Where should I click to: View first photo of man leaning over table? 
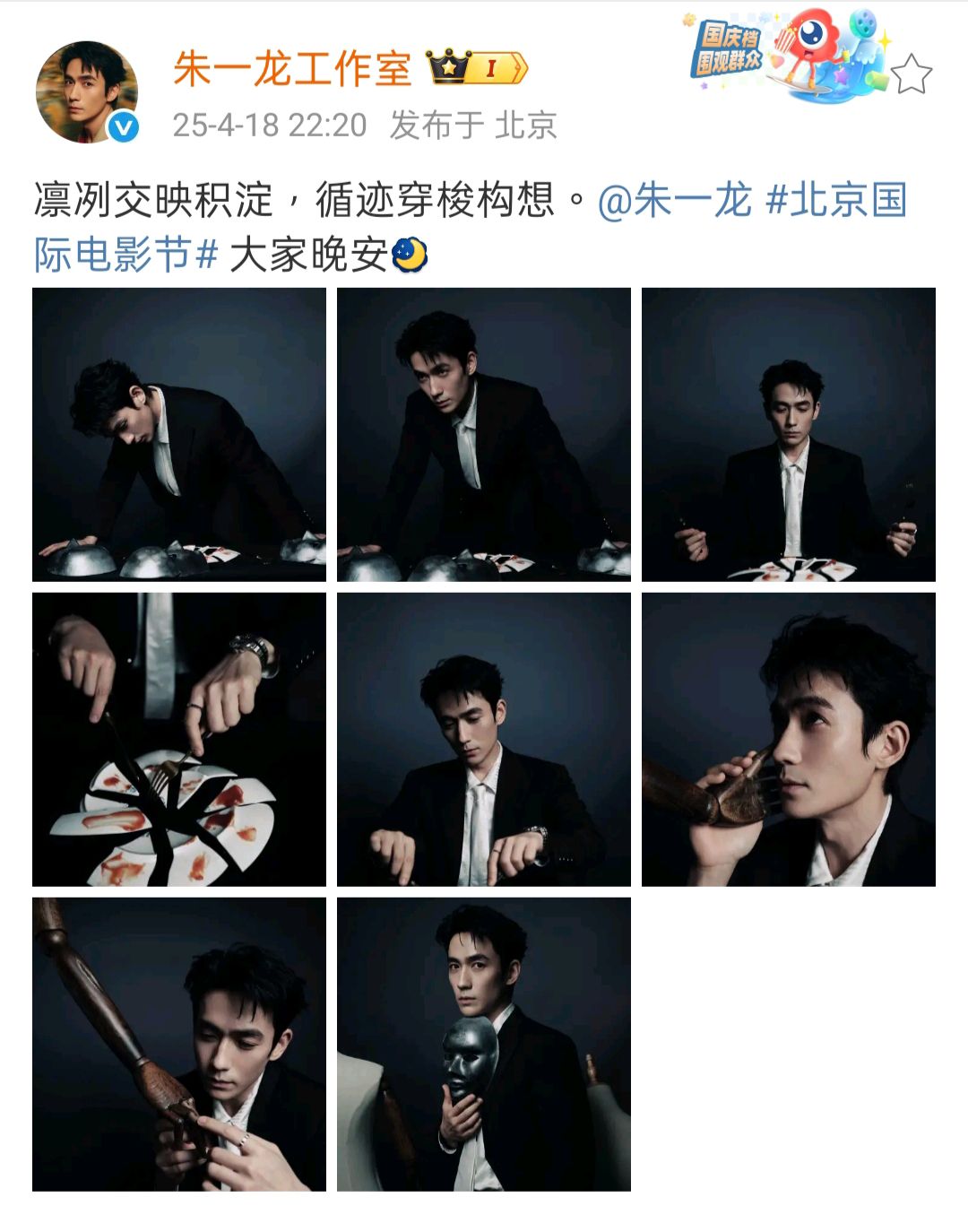179,434
